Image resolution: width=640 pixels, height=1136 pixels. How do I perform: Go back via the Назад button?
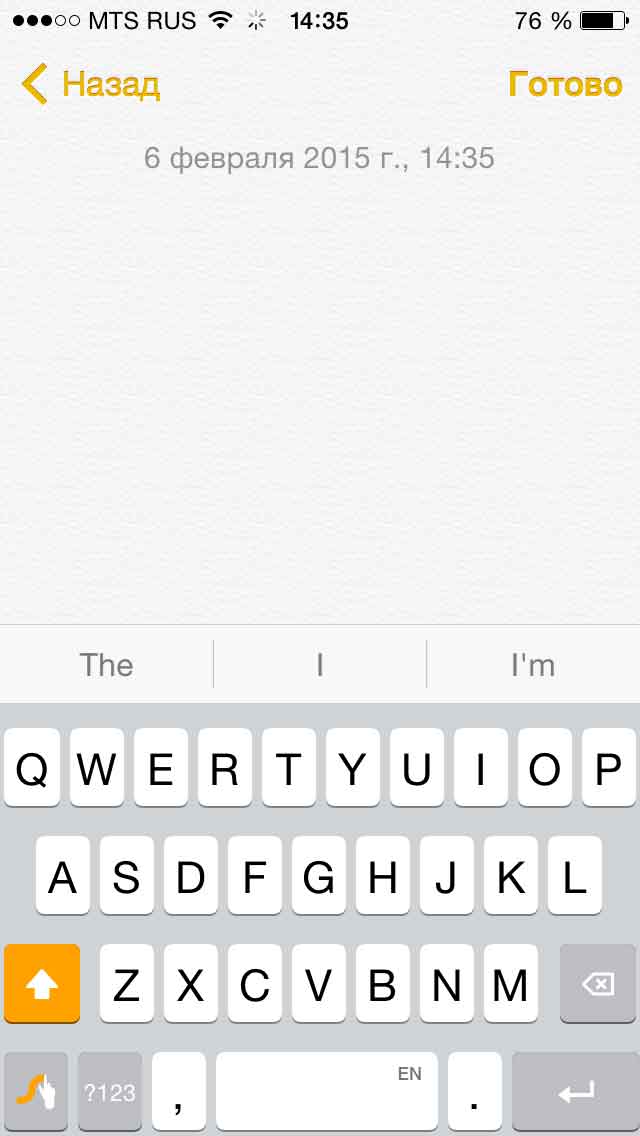point(91,84)
